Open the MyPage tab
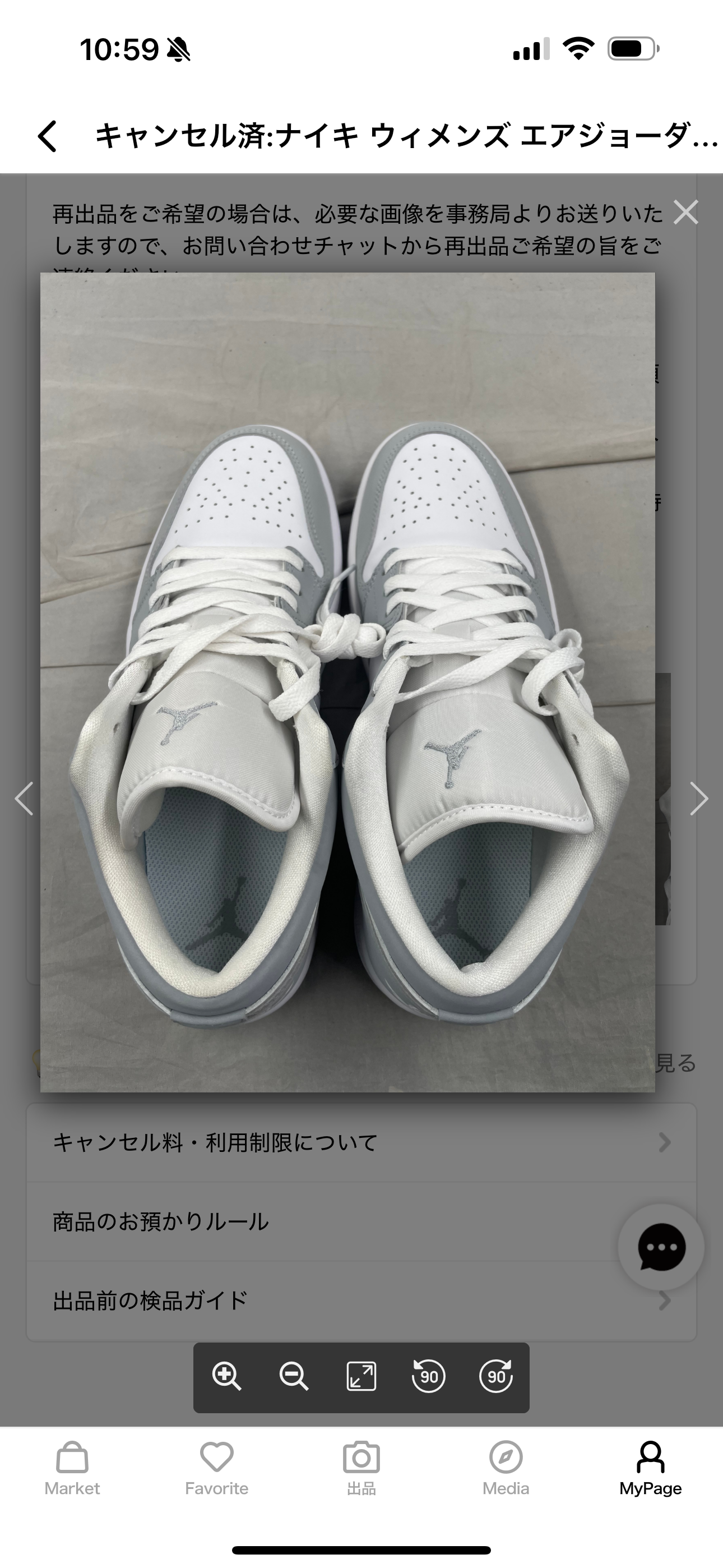This screenshot has width=723, height=1568. [x=650, y=1468]
